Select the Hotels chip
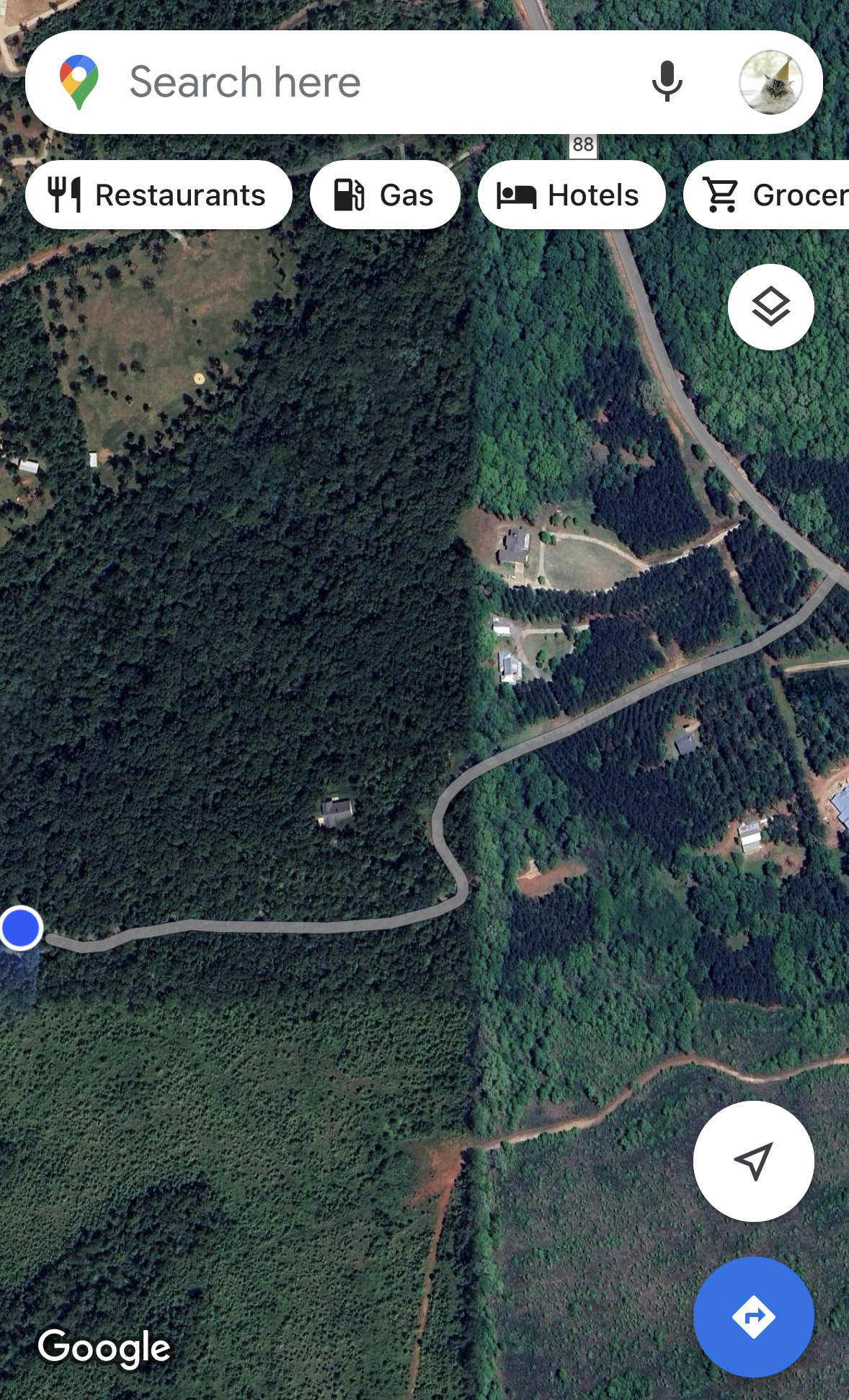 [x=572, y=195]
